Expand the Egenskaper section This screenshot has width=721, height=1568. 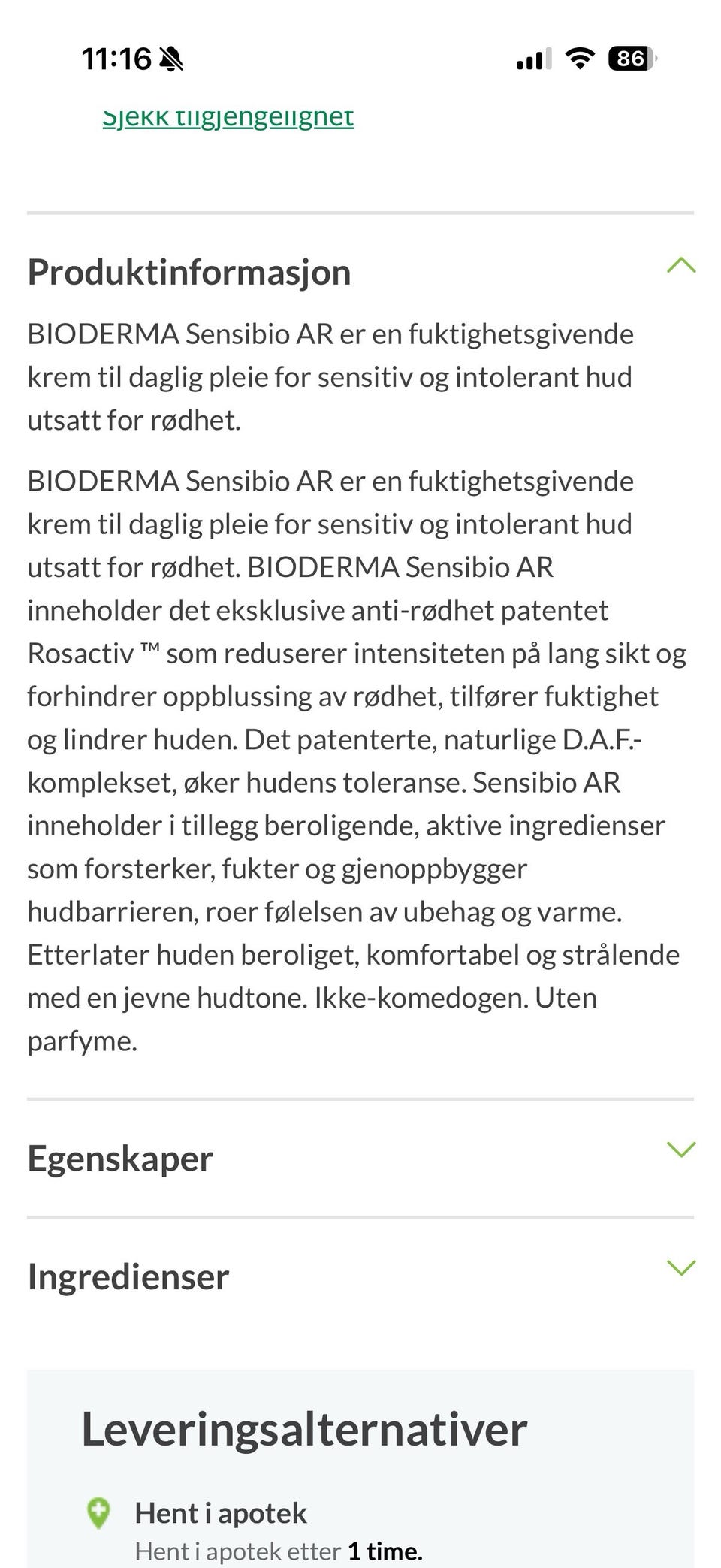(x=360, y=1158)
